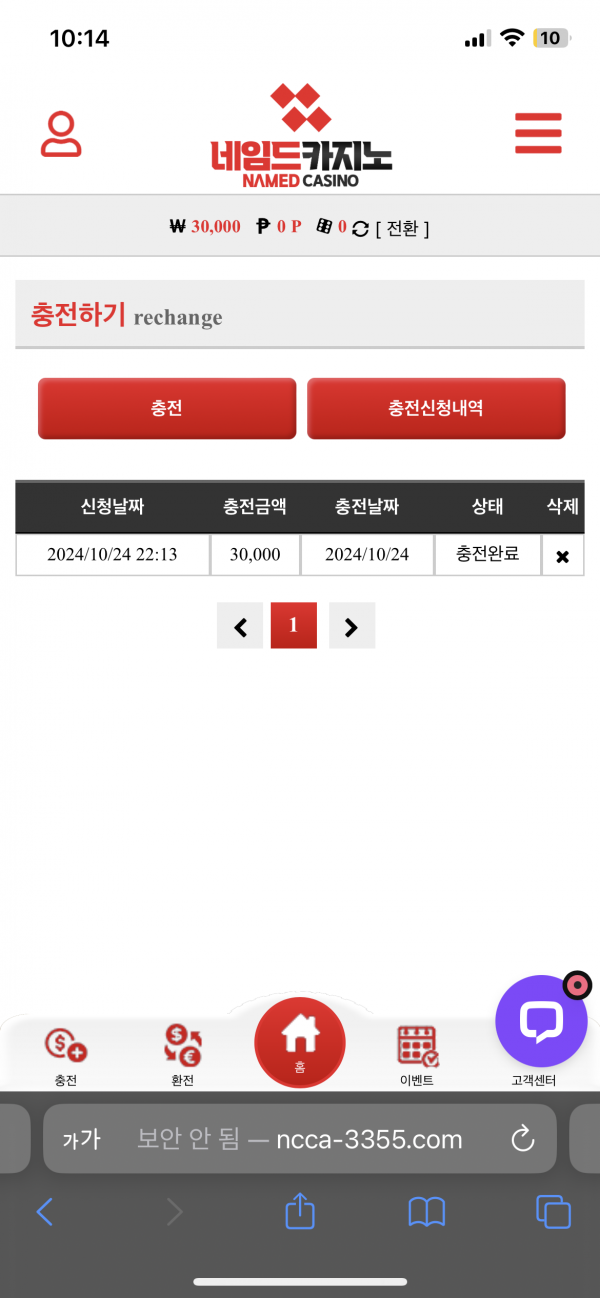This screenshot has width=600, height=1298.
Task: Reload the page in Safari
Action: coord(522,1138)
